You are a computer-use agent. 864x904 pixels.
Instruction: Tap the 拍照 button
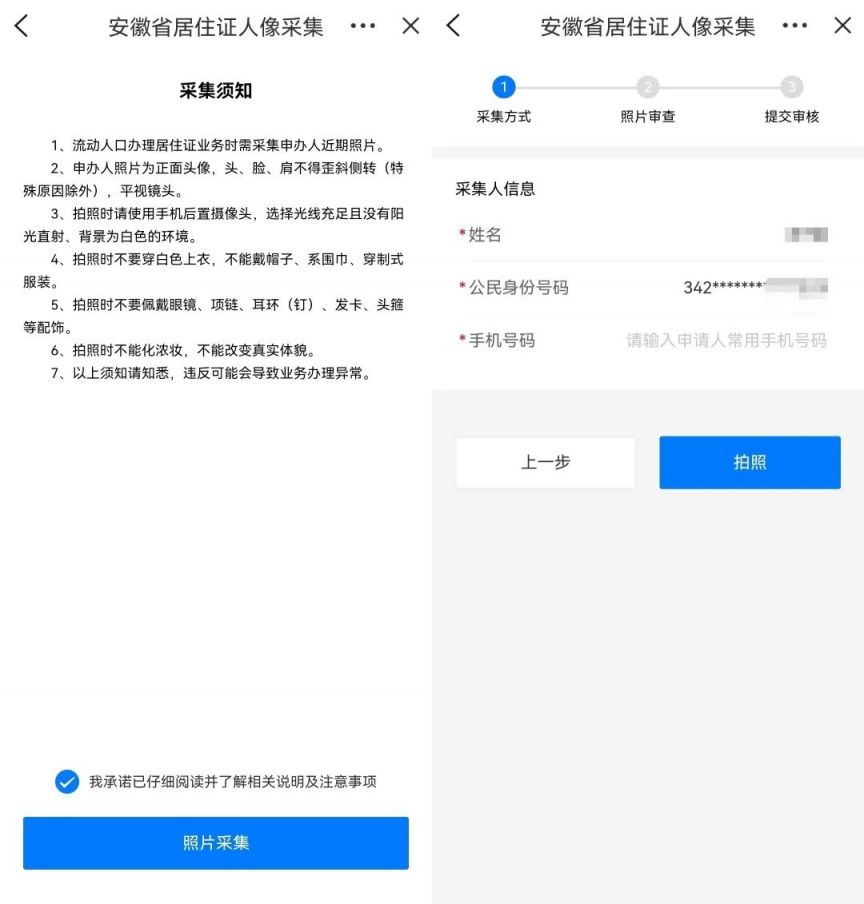(749, 463)
